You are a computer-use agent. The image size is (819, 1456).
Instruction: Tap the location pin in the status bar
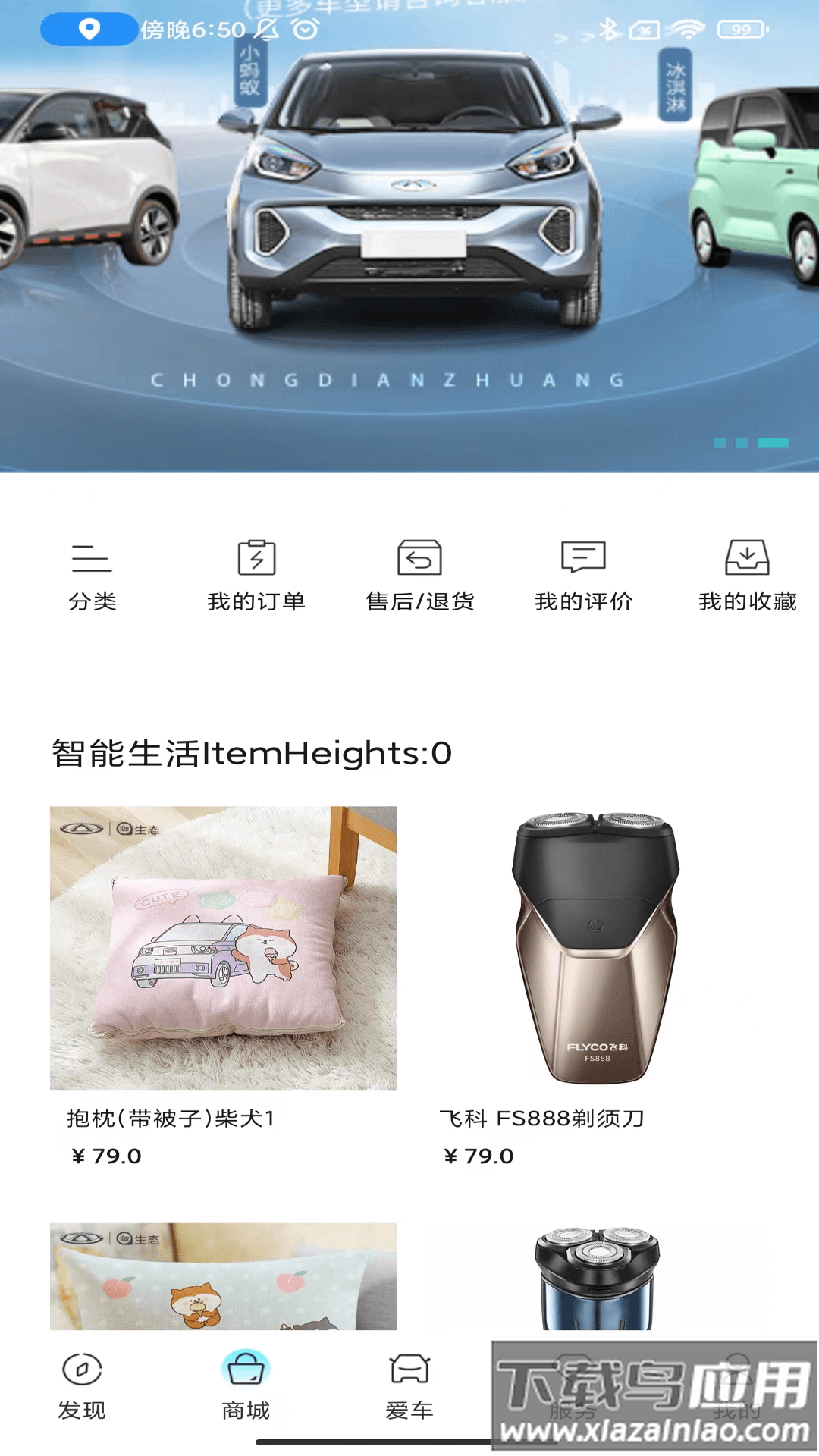tap(87, 32)
